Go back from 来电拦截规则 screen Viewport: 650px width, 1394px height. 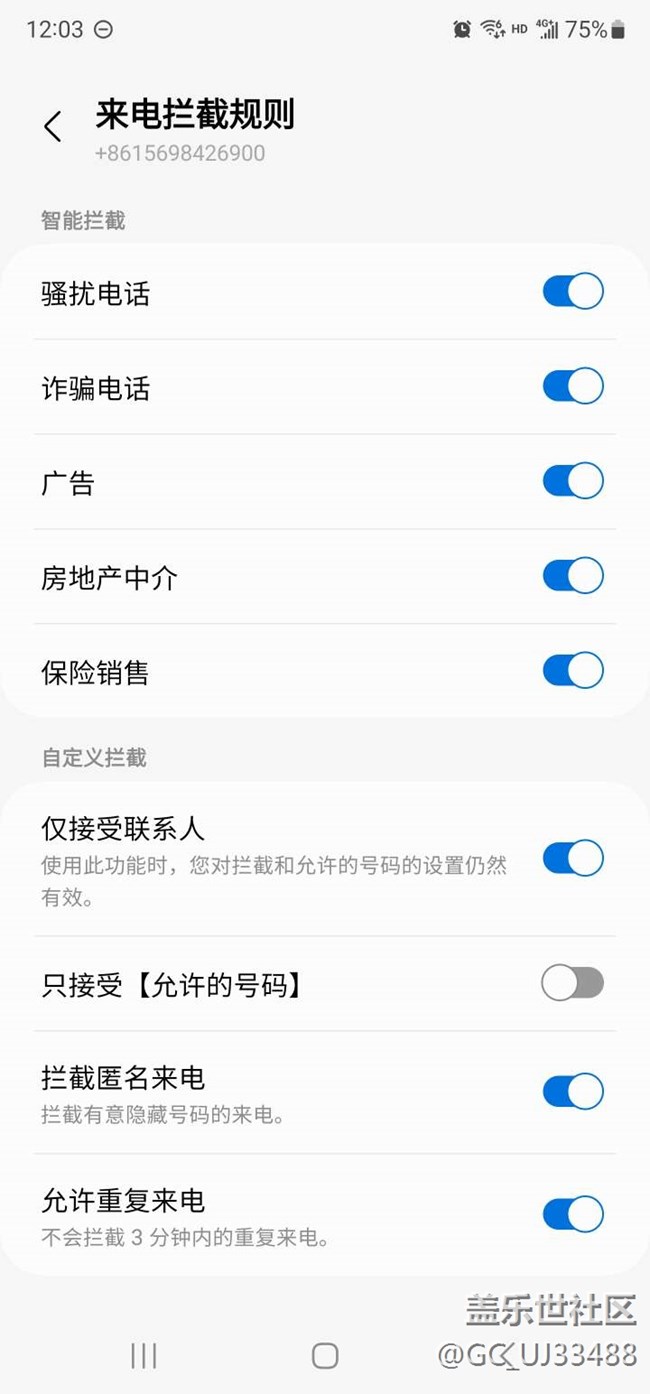point(53,127)
